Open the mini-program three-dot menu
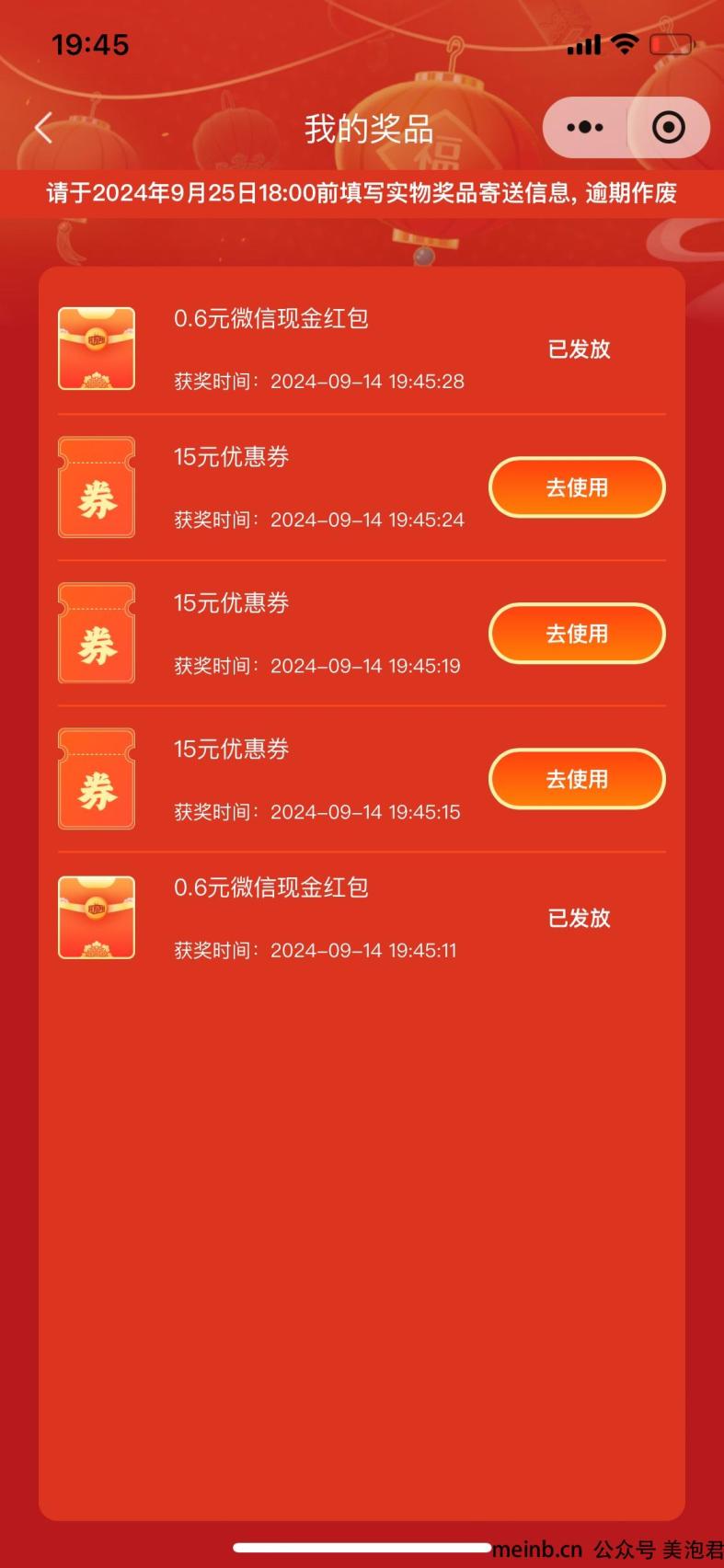This screenshot has height=1568, width=724. pyautogui.click(x=585, y=128)
